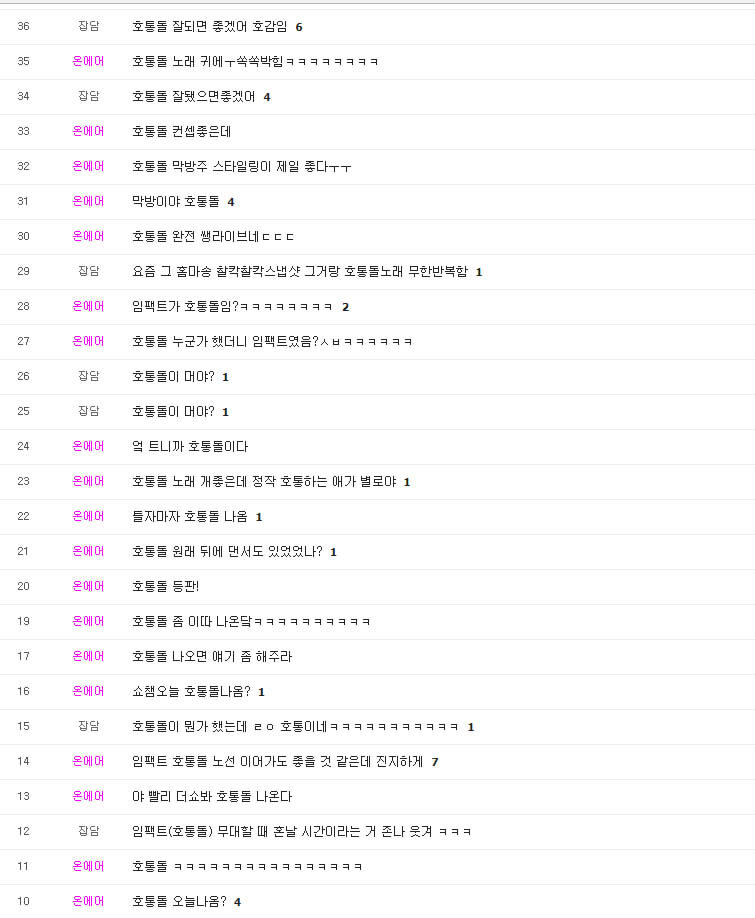Open post 29 about 홈마송 찰칵찰칵스냅샷
755x918 pixels.
[299, 272]
